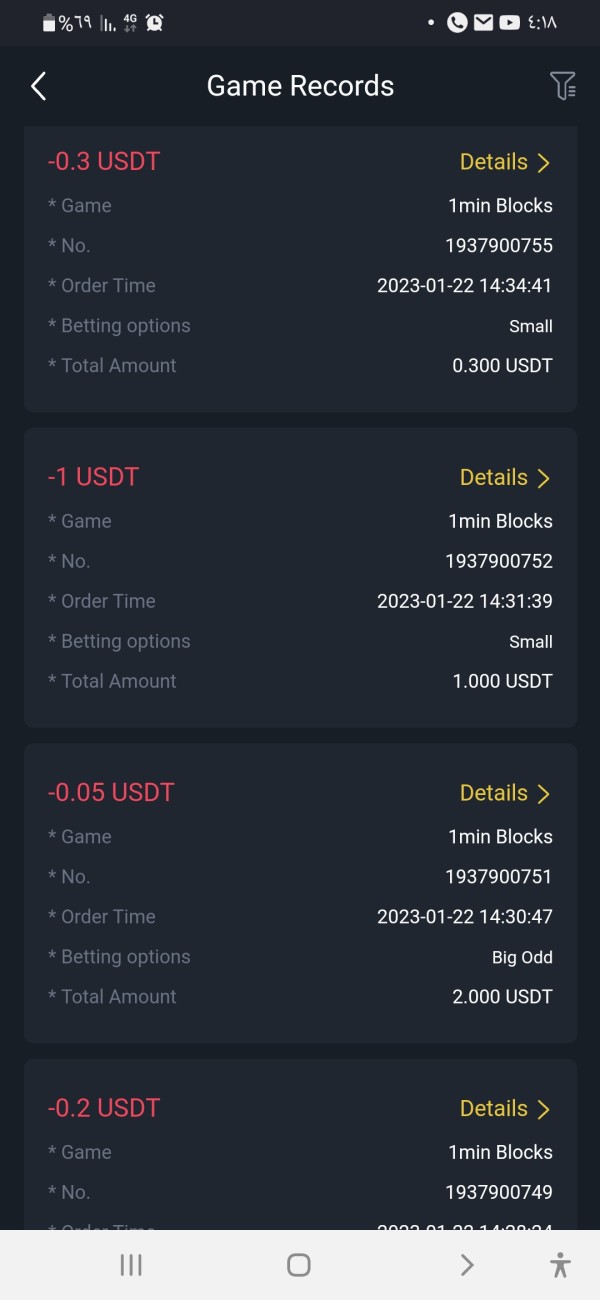The width and height of the screenshot is (600, 1300).
Task: Tap the system home button
Action: [299, 1265]
